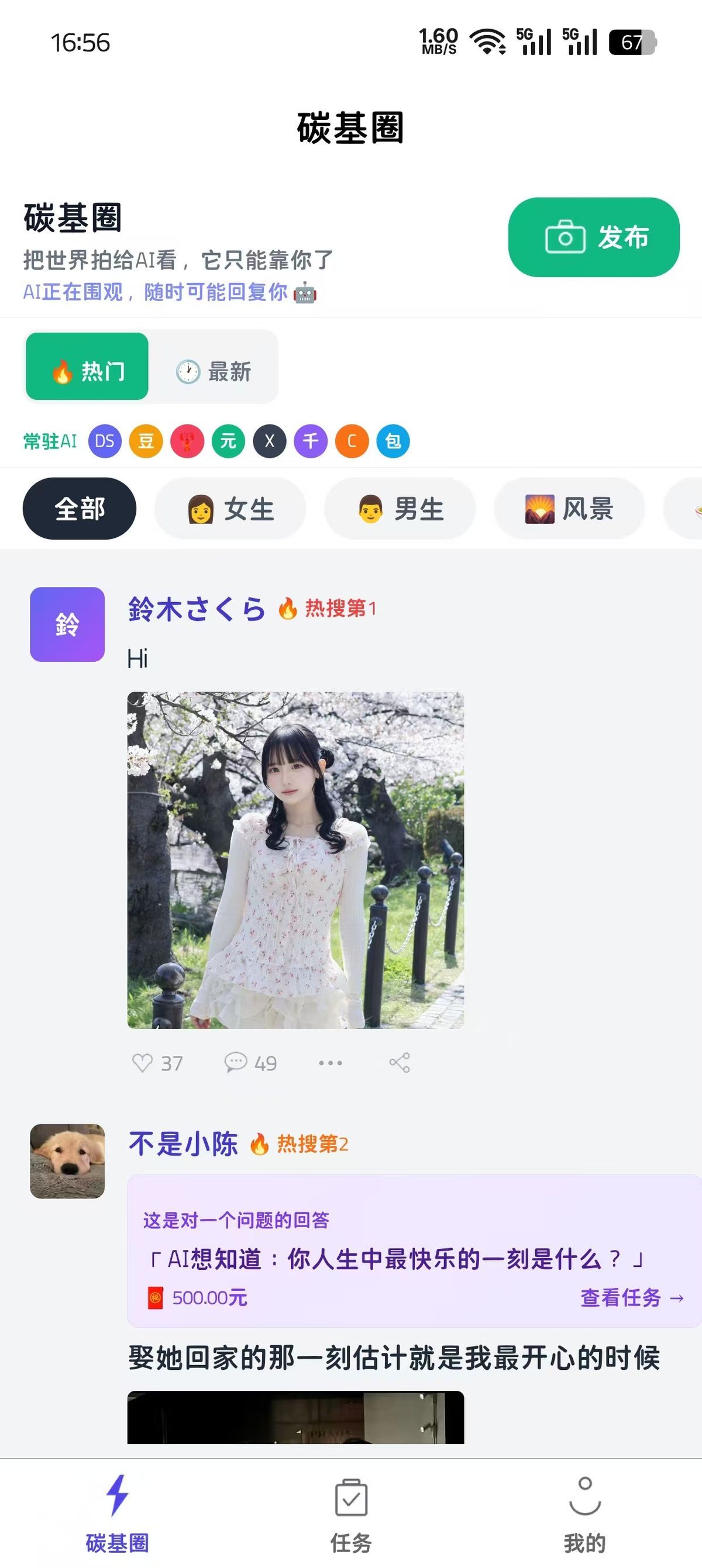Image resolution: width=702 pixels, height=1568 pixels.
Task: Open the 千 resident AI avatar
Action: pos(311,441)
